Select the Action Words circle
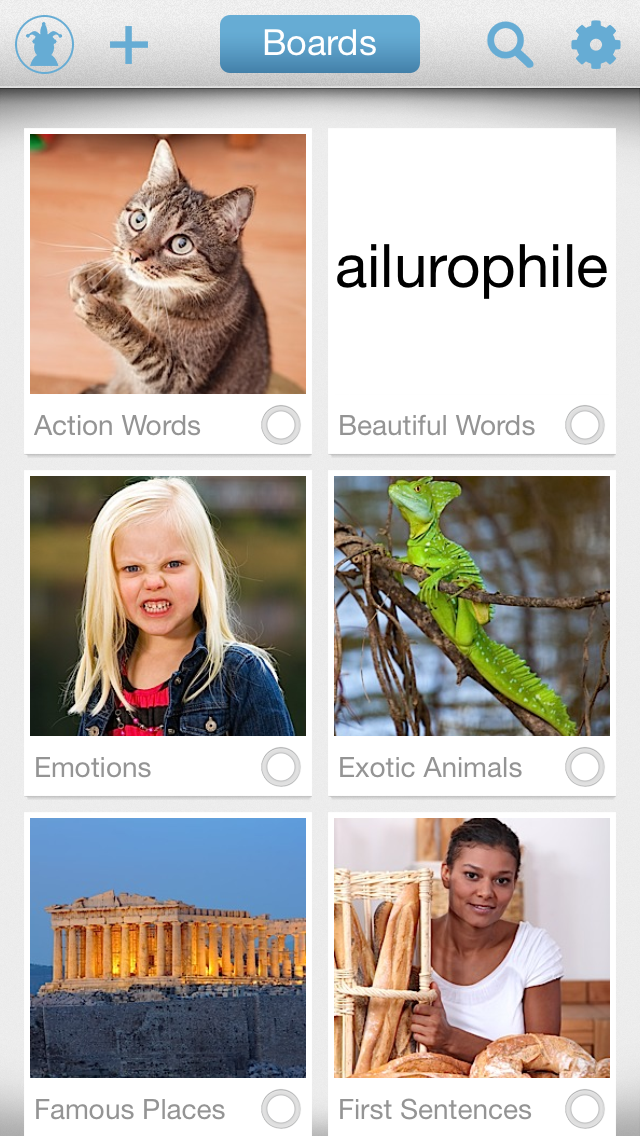The image size is (640, 1136). click(x=281, y=425)
